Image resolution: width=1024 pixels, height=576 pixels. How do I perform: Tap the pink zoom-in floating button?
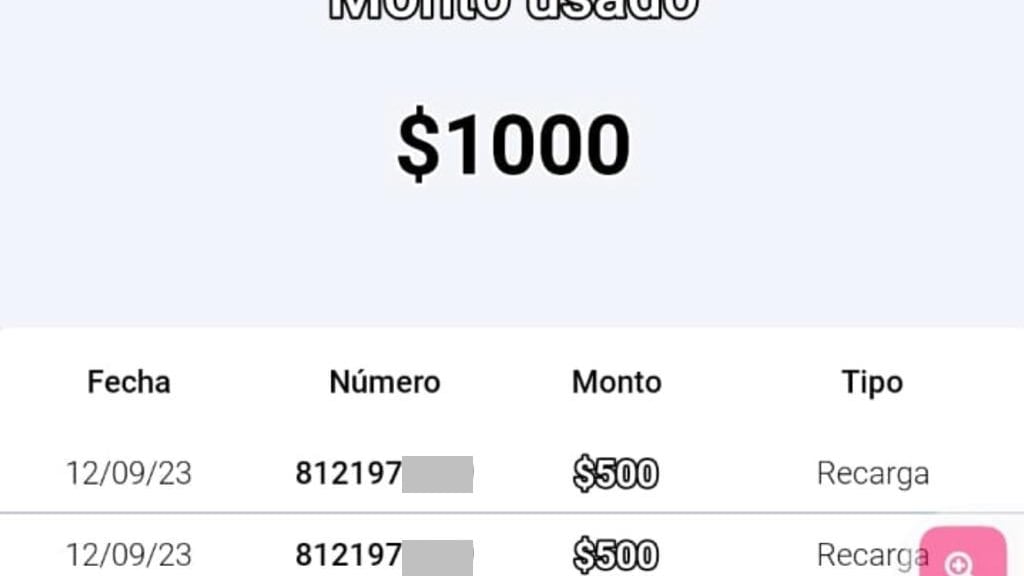(x=961, y=557)
